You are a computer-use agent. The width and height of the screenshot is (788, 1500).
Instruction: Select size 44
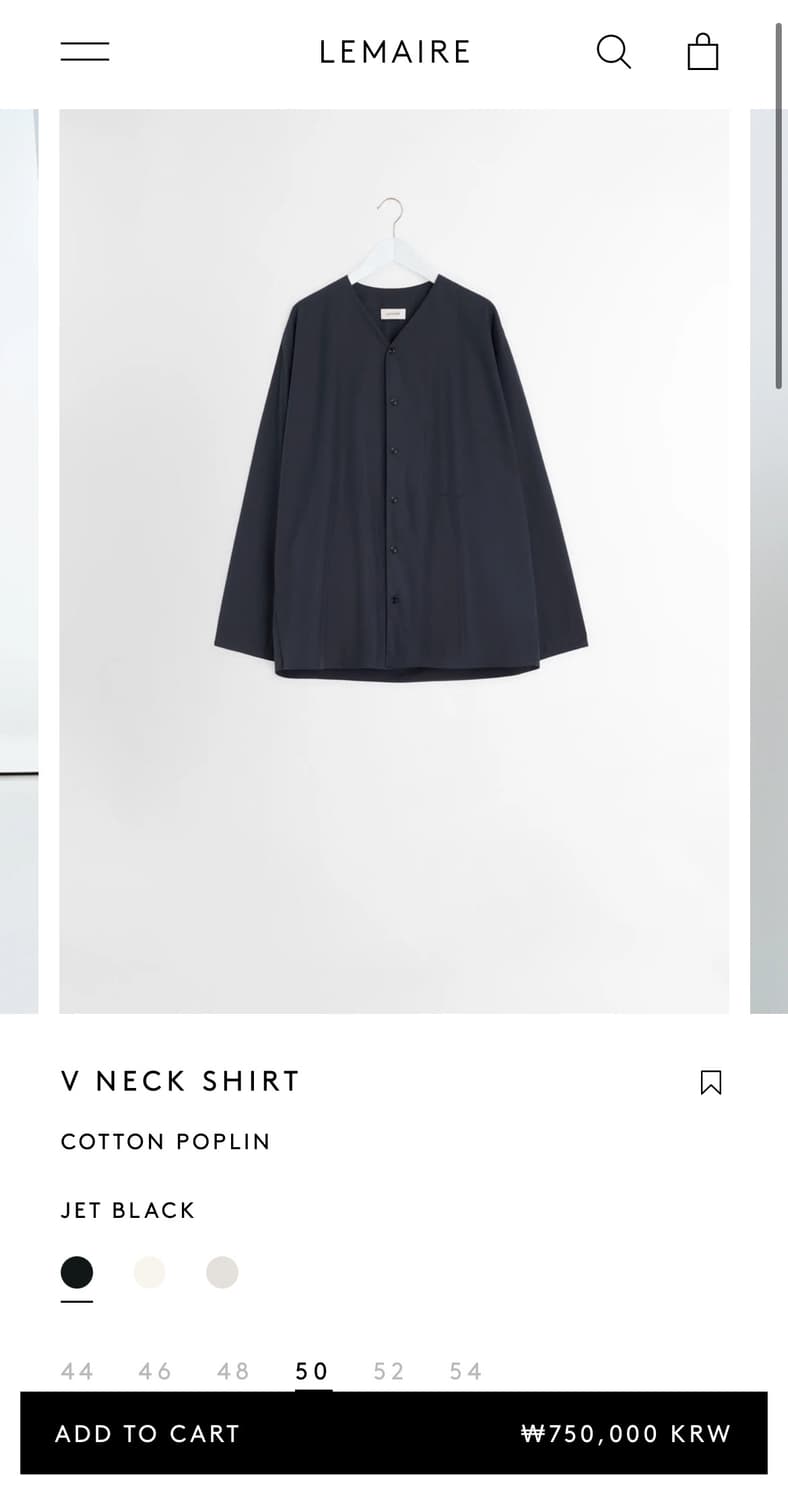77,1371
